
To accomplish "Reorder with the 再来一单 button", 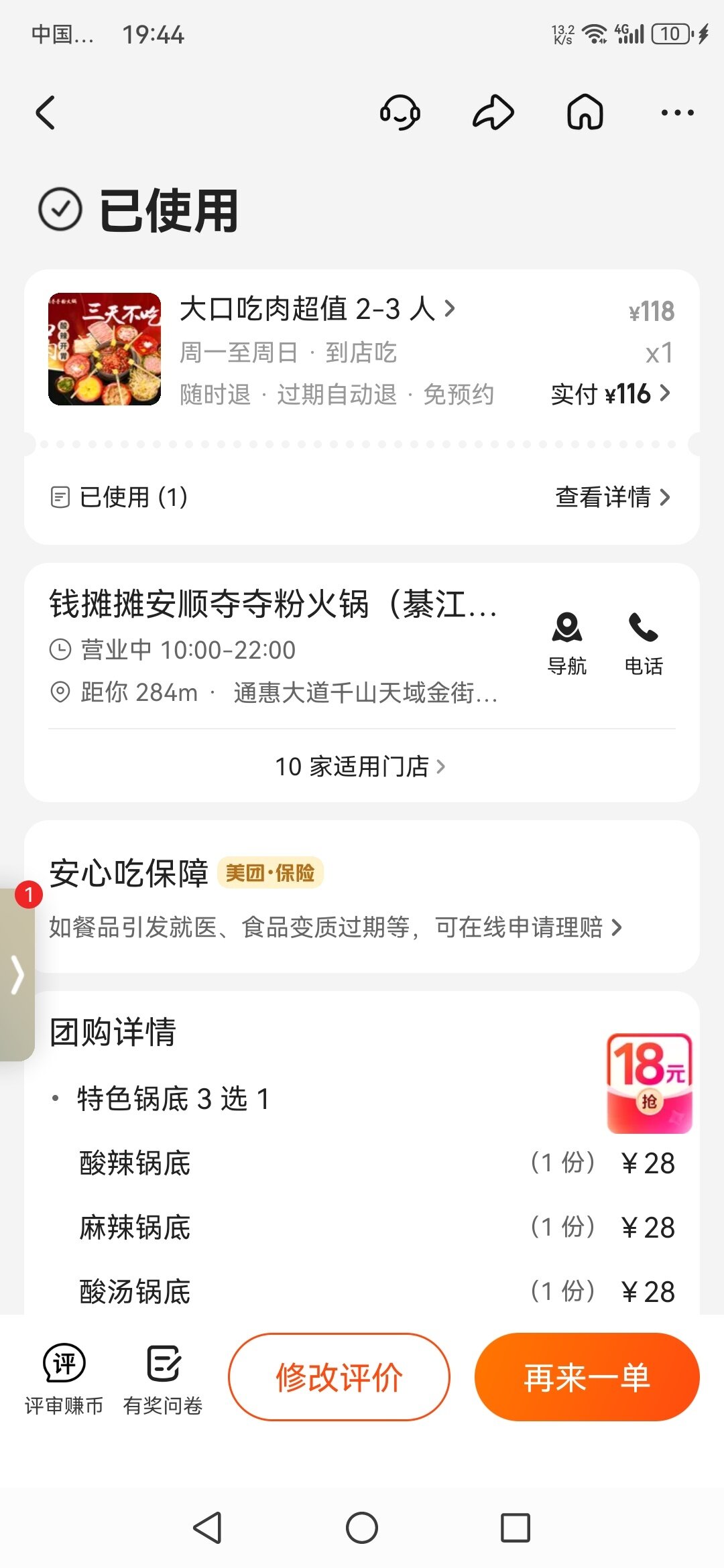I will pos(587,1377).
